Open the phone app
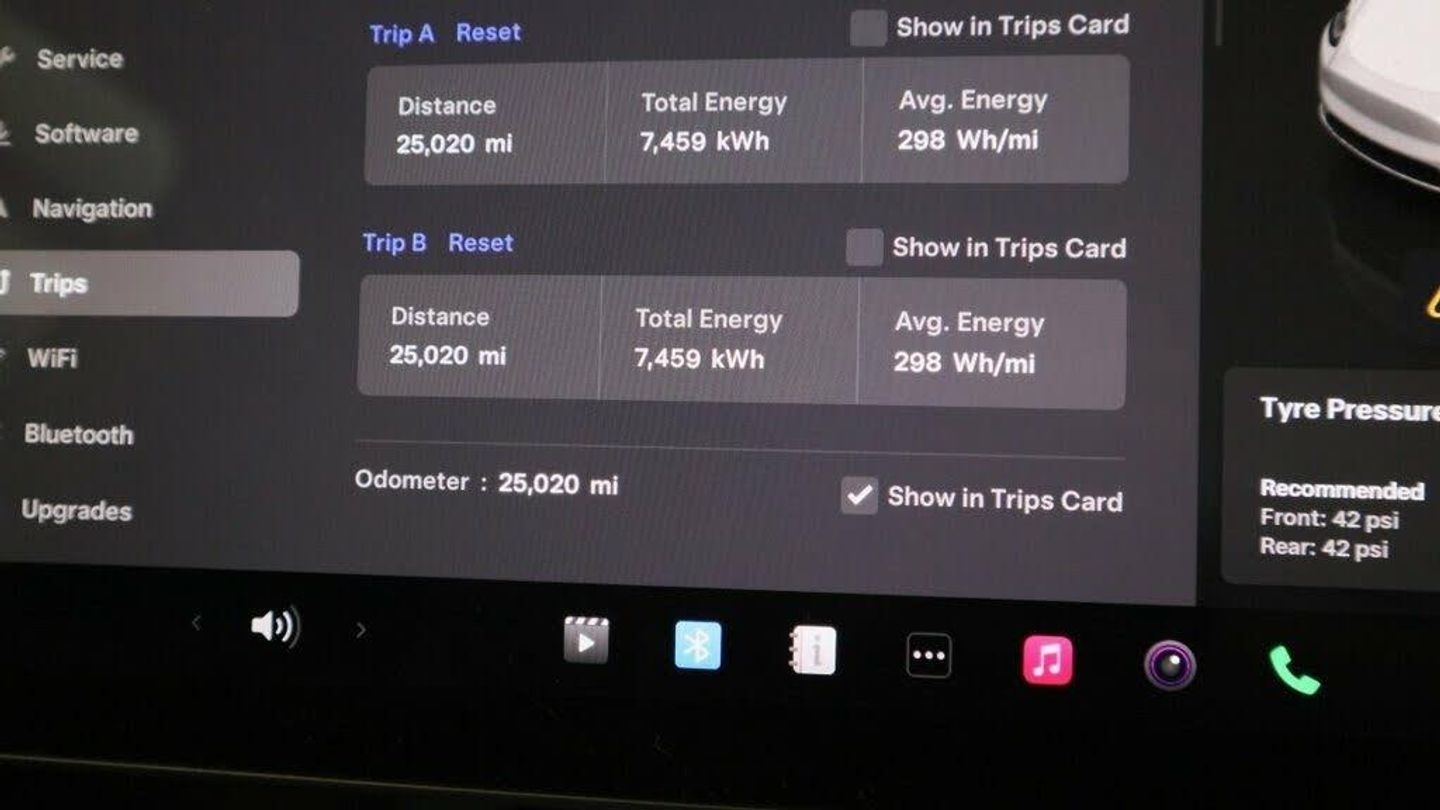This screenshot has height=810, width=1440. [x=1294, y=669]
